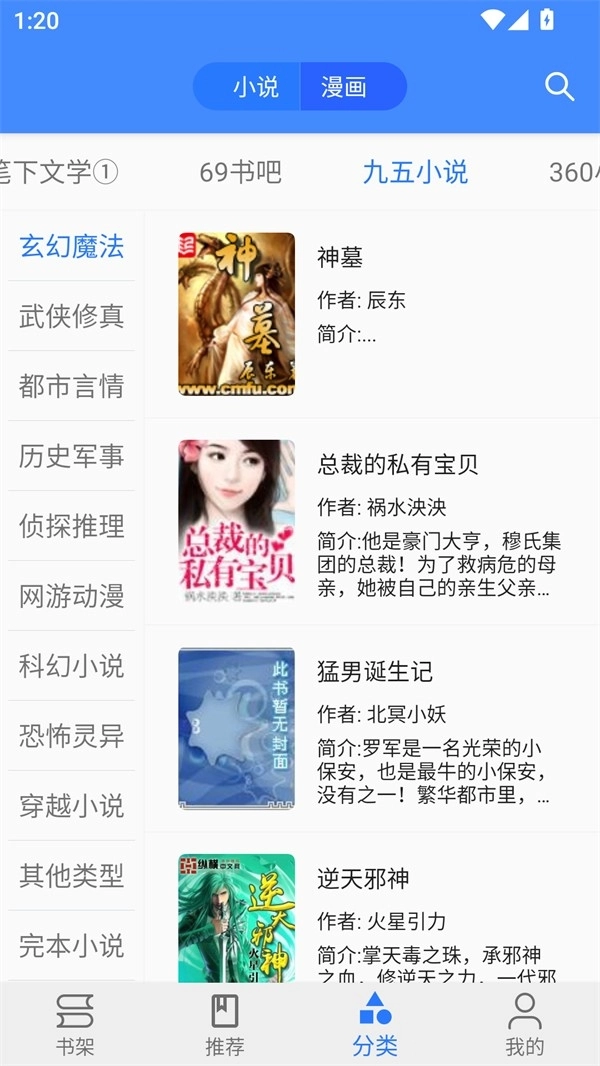Image resolution: width=600 pixels, height=1066 pixels.
Task: Choose the 恐怖灵异 category
Action: 72,736
